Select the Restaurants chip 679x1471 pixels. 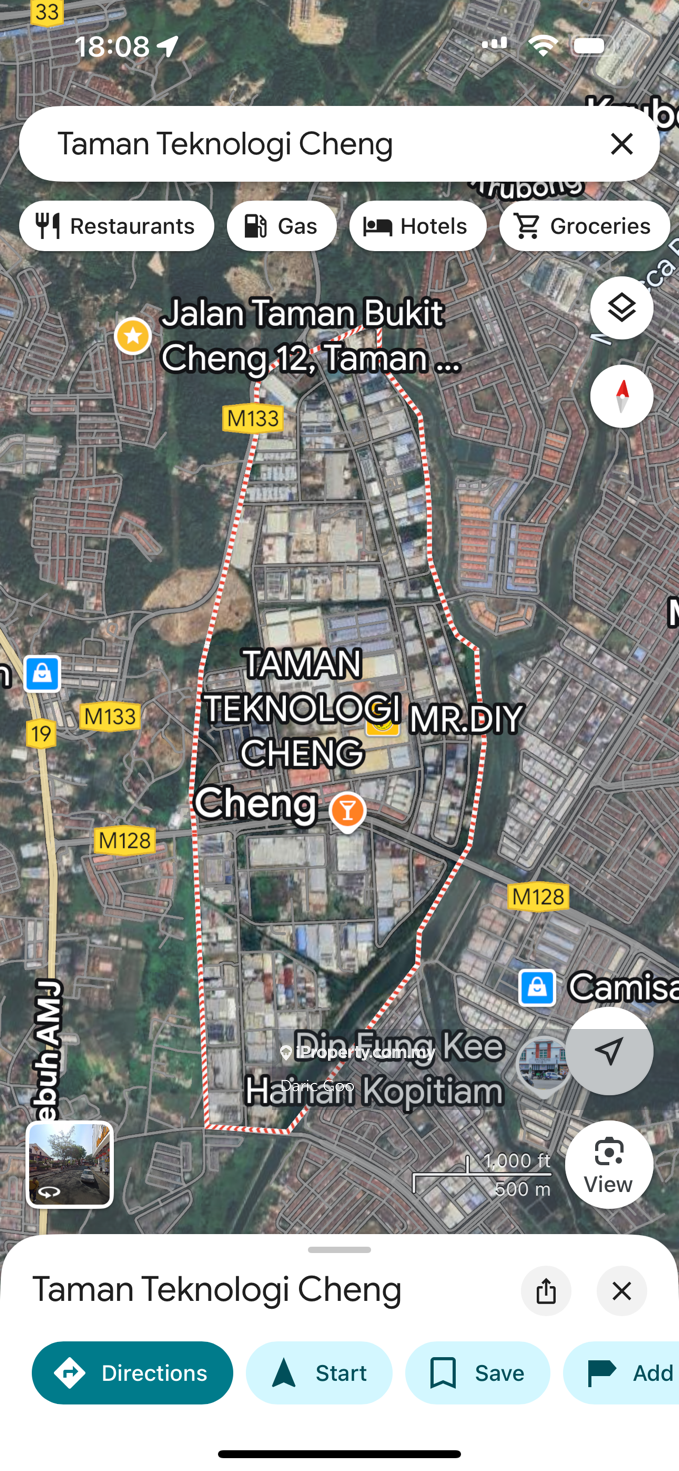coord(117,226)
